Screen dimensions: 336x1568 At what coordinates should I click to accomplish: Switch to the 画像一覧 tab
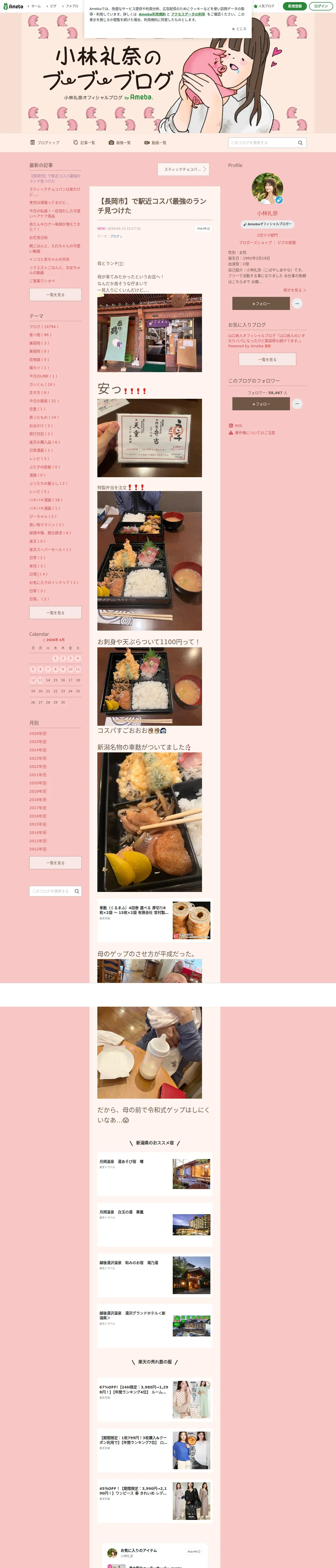[120, 142]
